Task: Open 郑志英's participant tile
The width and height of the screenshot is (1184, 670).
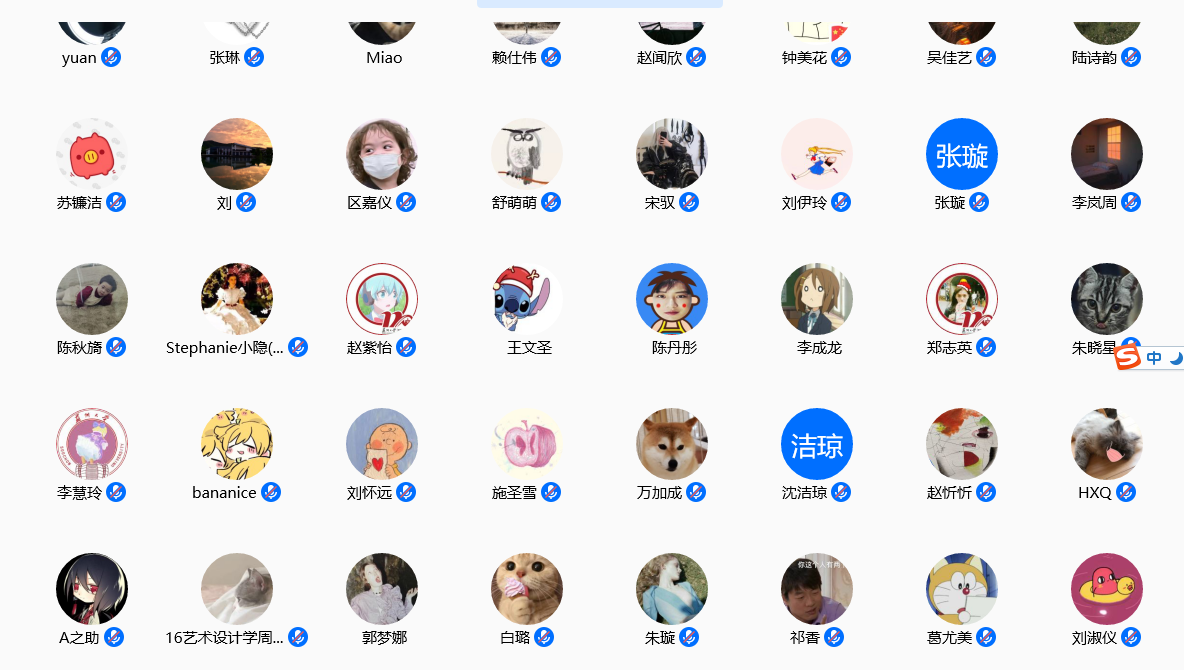Action: (x=962, y=300)
